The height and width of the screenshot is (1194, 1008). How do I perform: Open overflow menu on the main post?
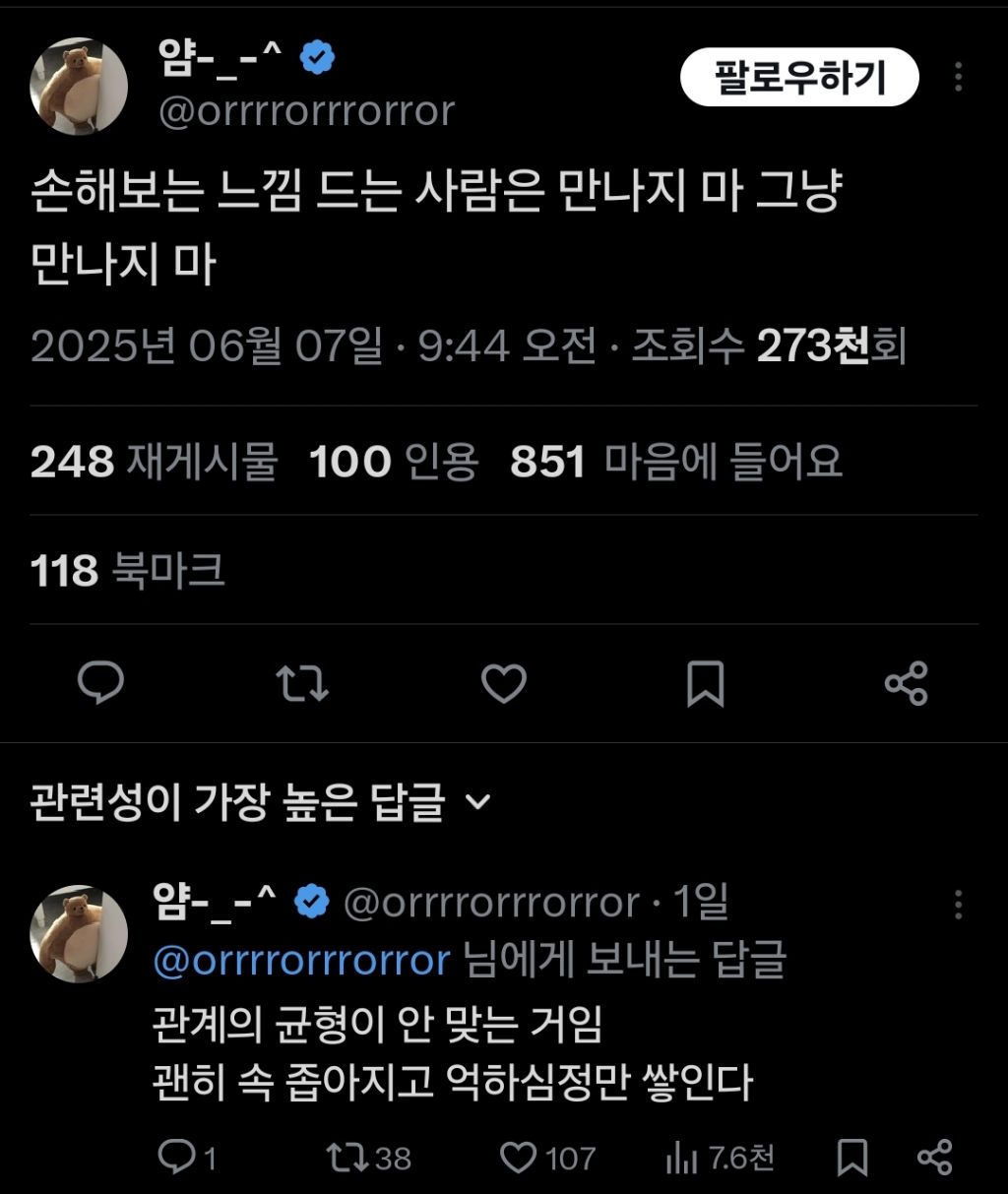(958, 78)
